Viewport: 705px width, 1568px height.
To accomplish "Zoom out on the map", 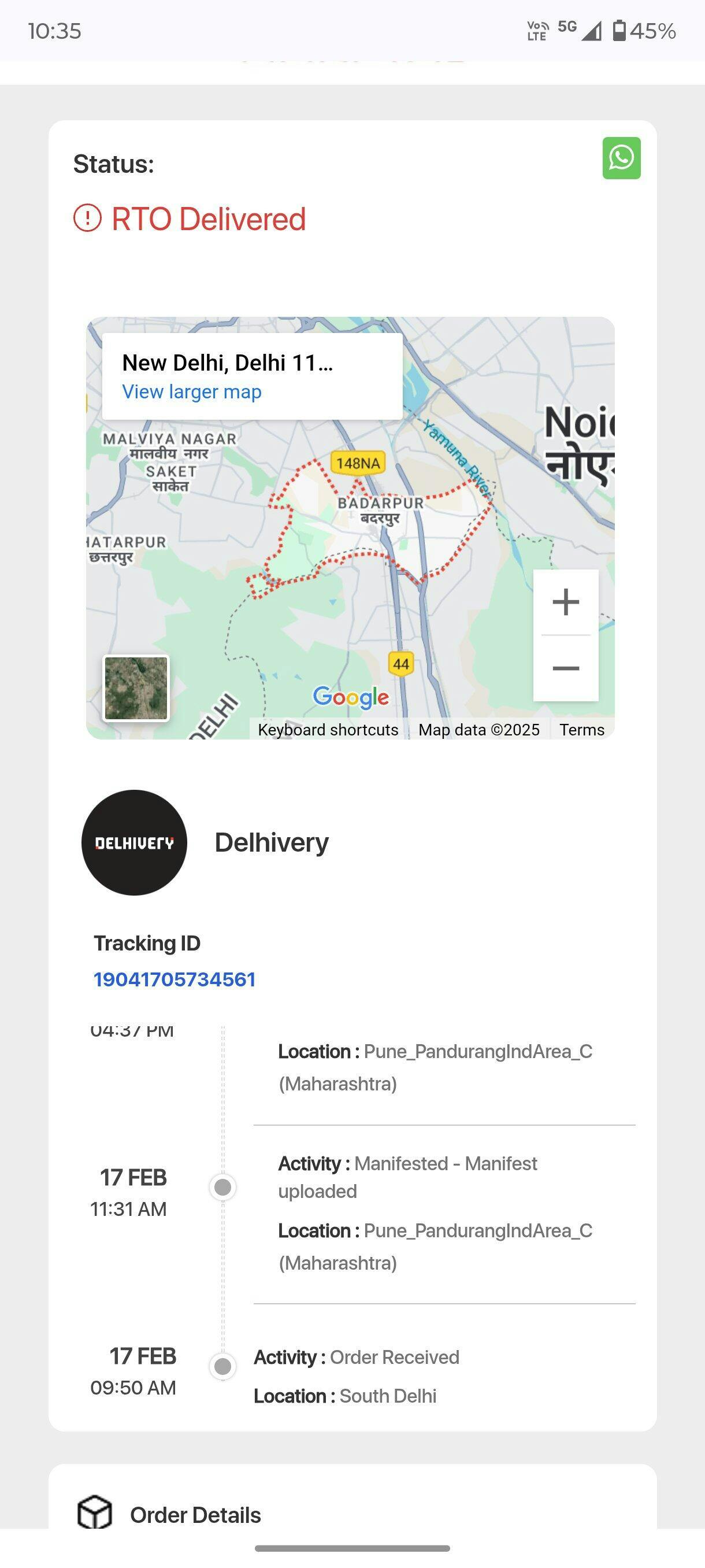I will [565, 668].
